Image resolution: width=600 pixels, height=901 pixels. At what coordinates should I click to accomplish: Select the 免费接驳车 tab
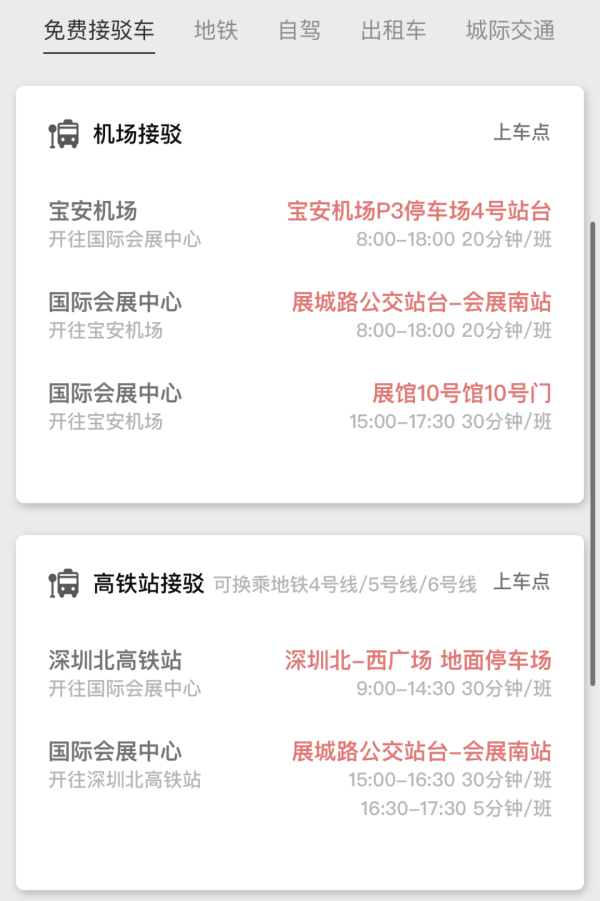[x=99, y=30]
